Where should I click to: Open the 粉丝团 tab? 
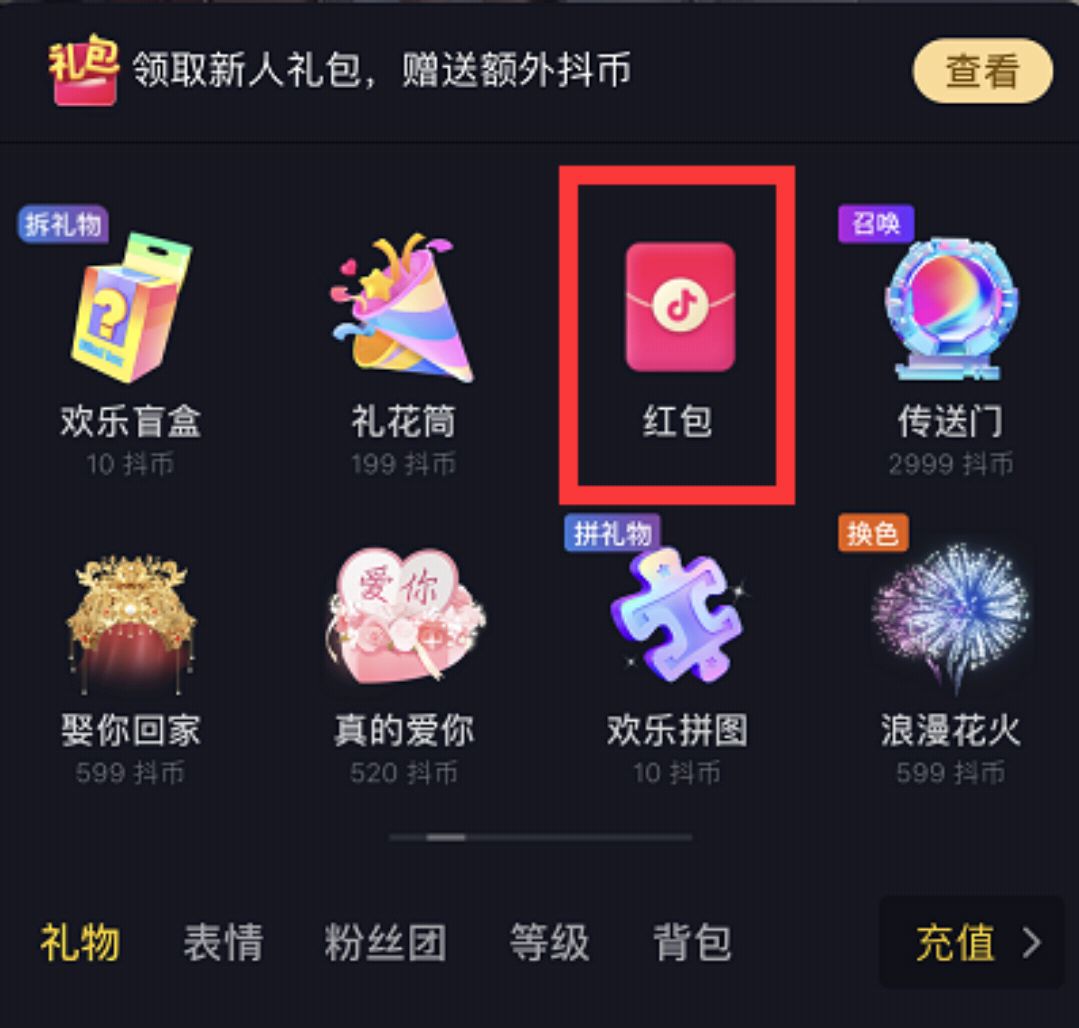coord(385,943)
